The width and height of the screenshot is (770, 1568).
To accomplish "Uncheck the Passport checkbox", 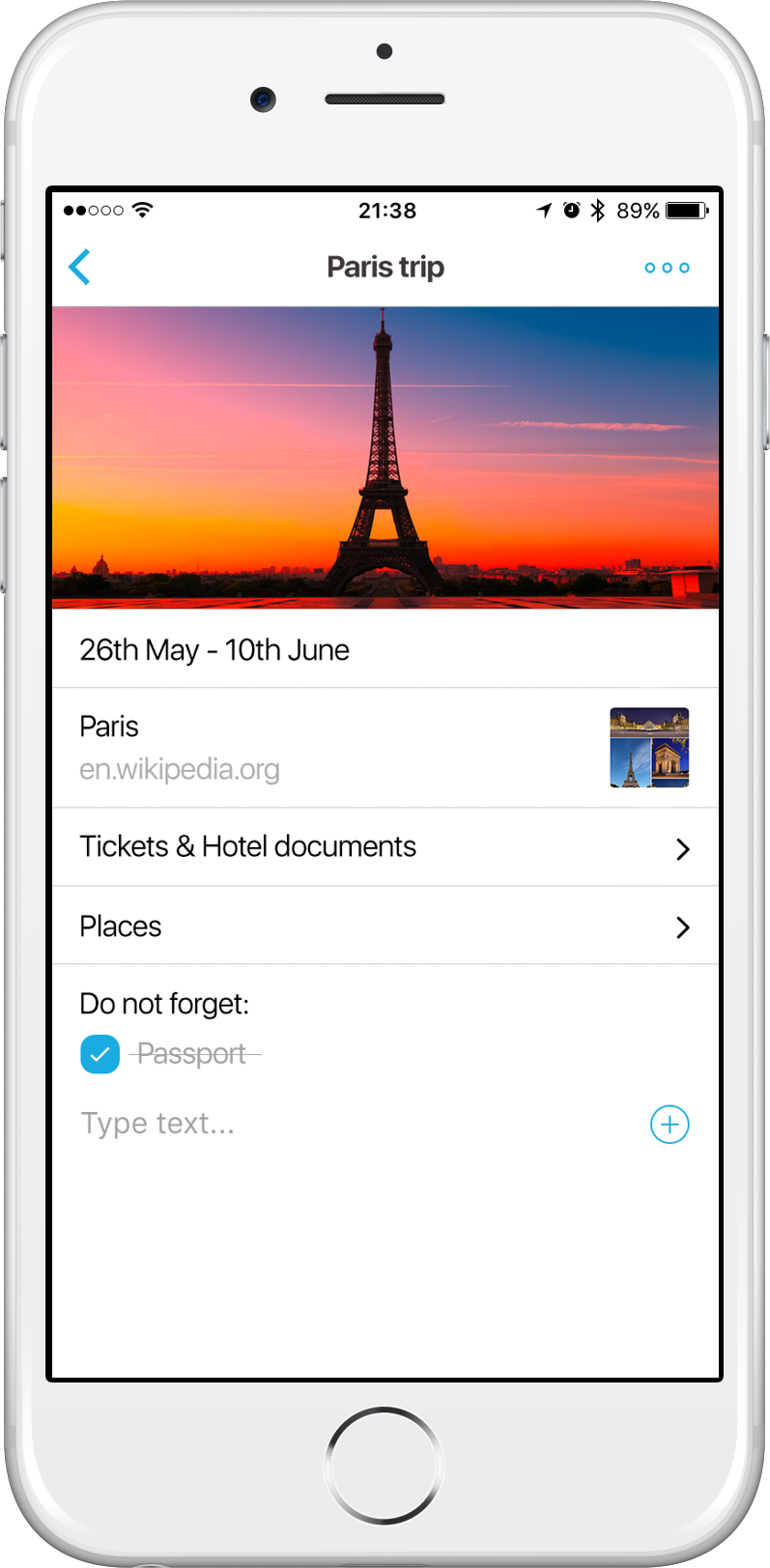I will (x=100, y=1054).
